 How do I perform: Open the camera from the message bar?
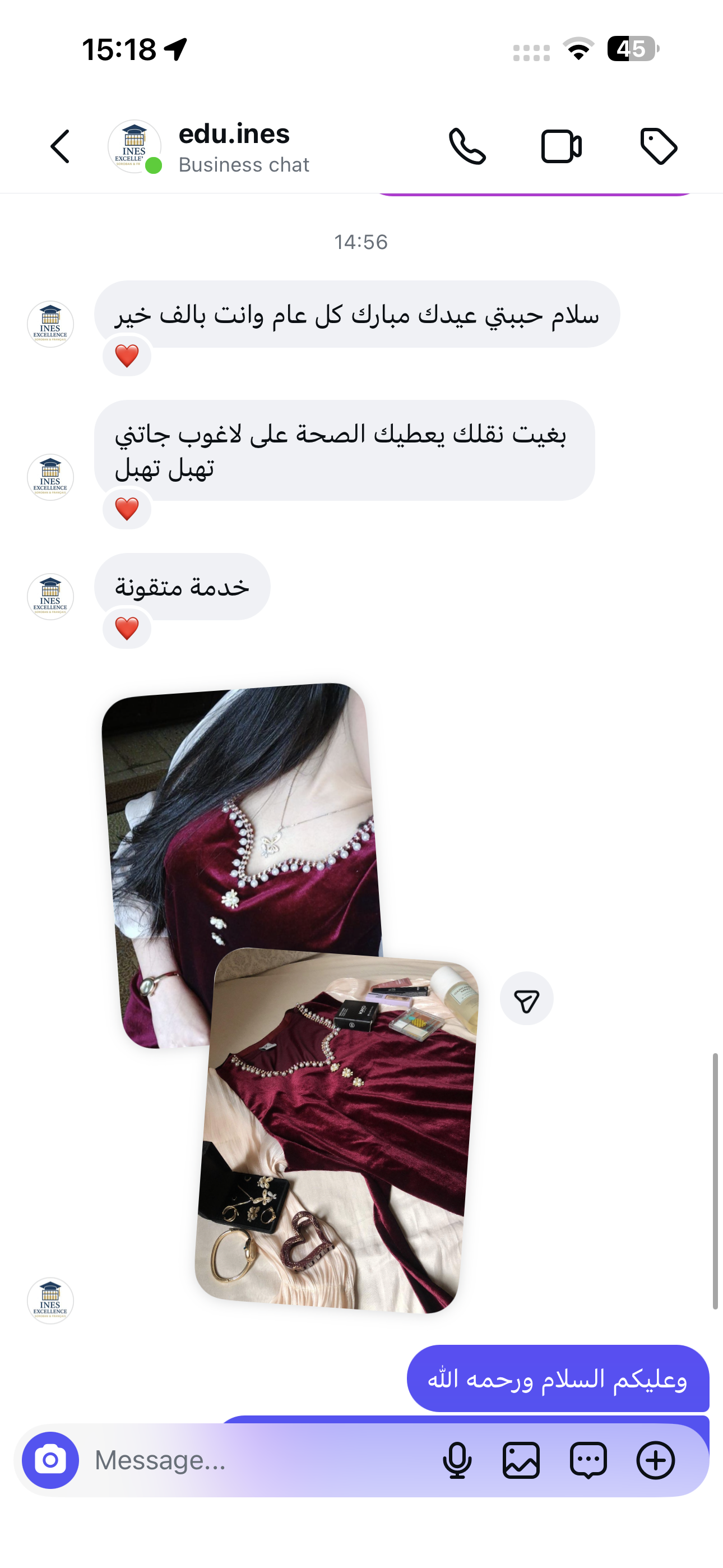[50, 1460]
